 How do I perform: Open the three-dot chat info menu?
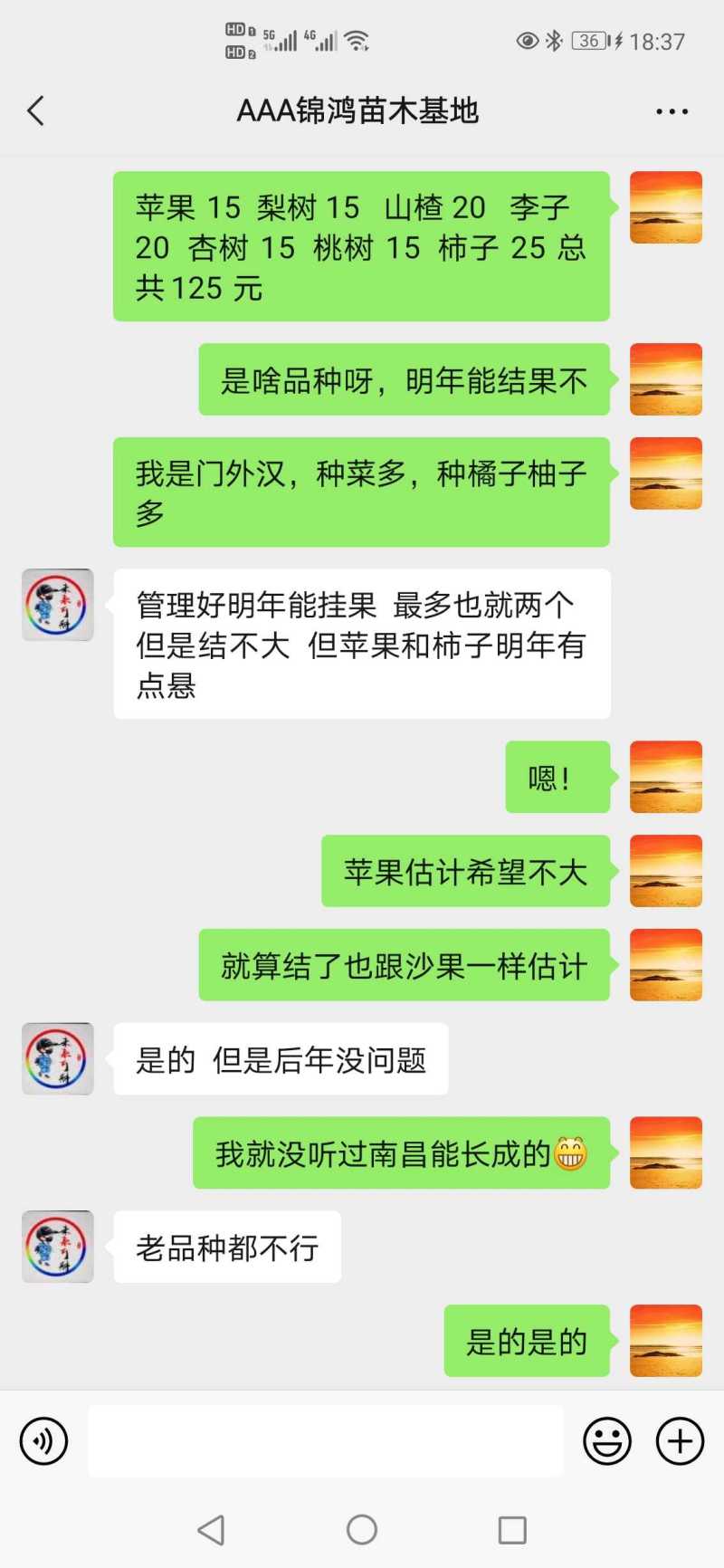672,111
